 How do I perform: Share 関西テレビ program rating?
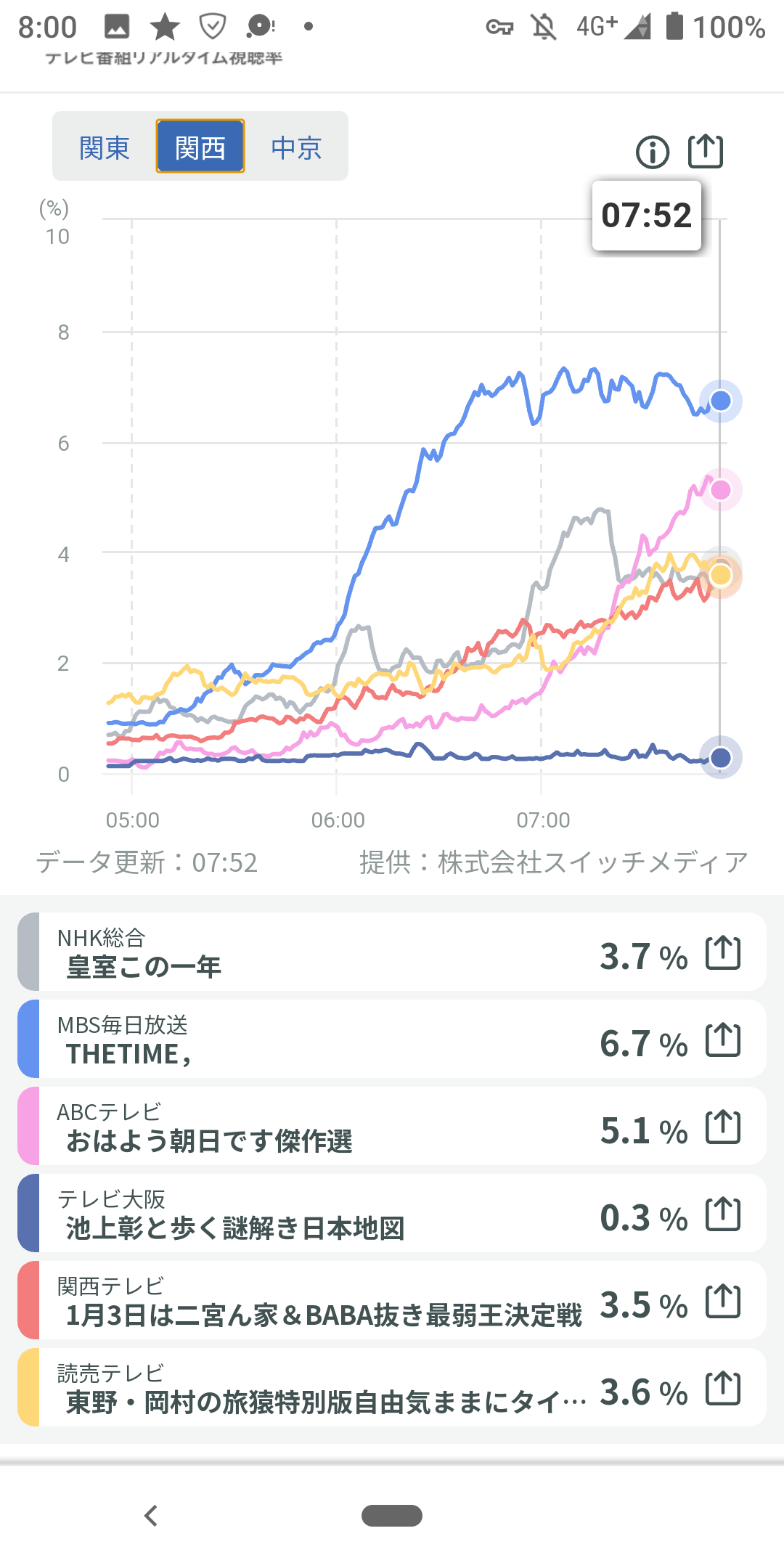coord(723,1302)
